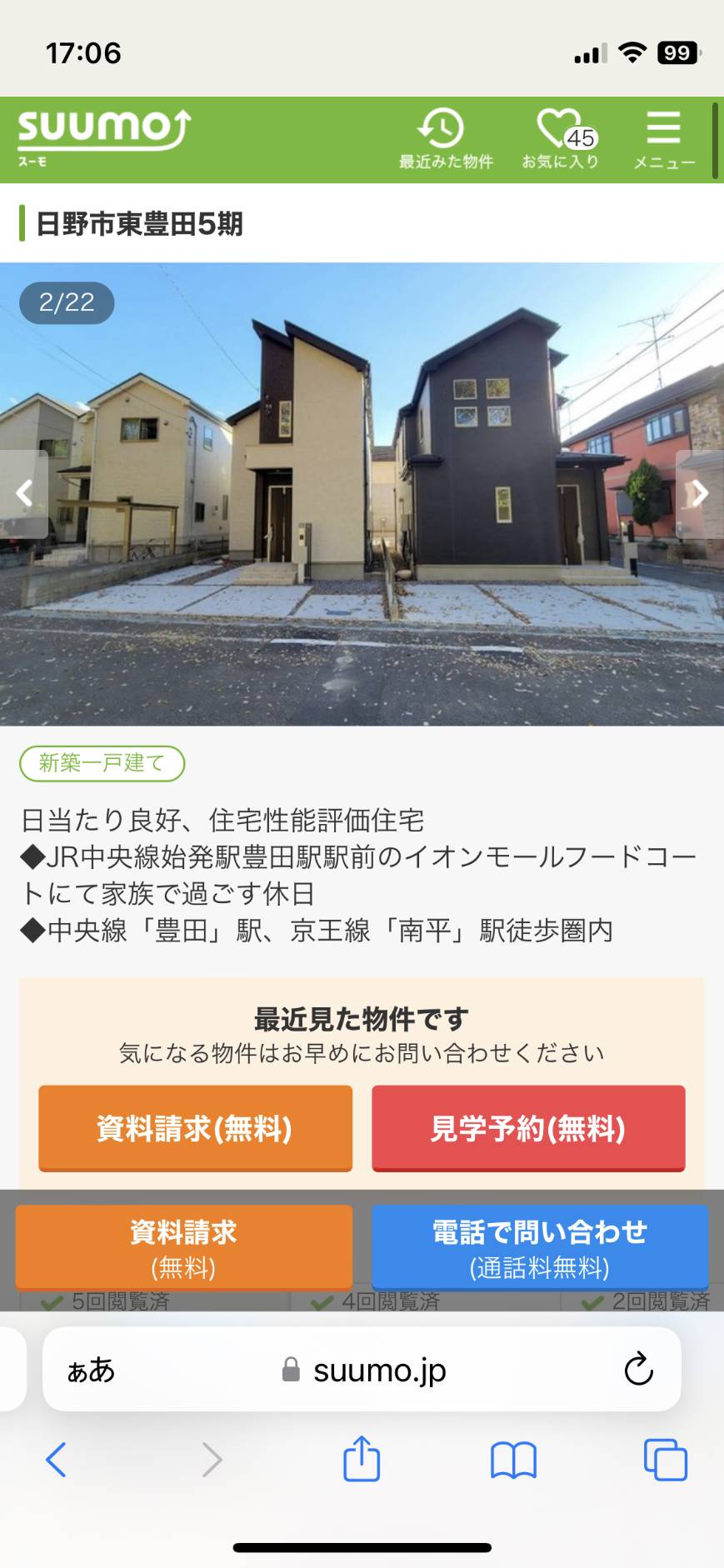Show the next property photo
724x1568 pixels.
pos(700,493)
